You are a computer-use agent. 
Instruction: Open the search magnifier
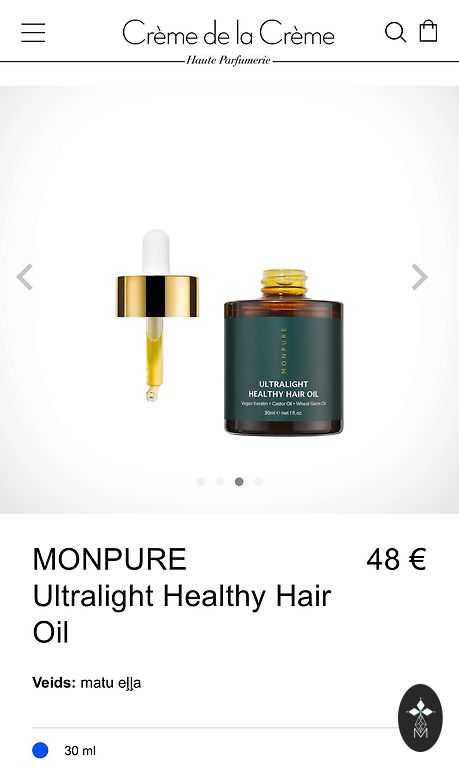(395, 33)
